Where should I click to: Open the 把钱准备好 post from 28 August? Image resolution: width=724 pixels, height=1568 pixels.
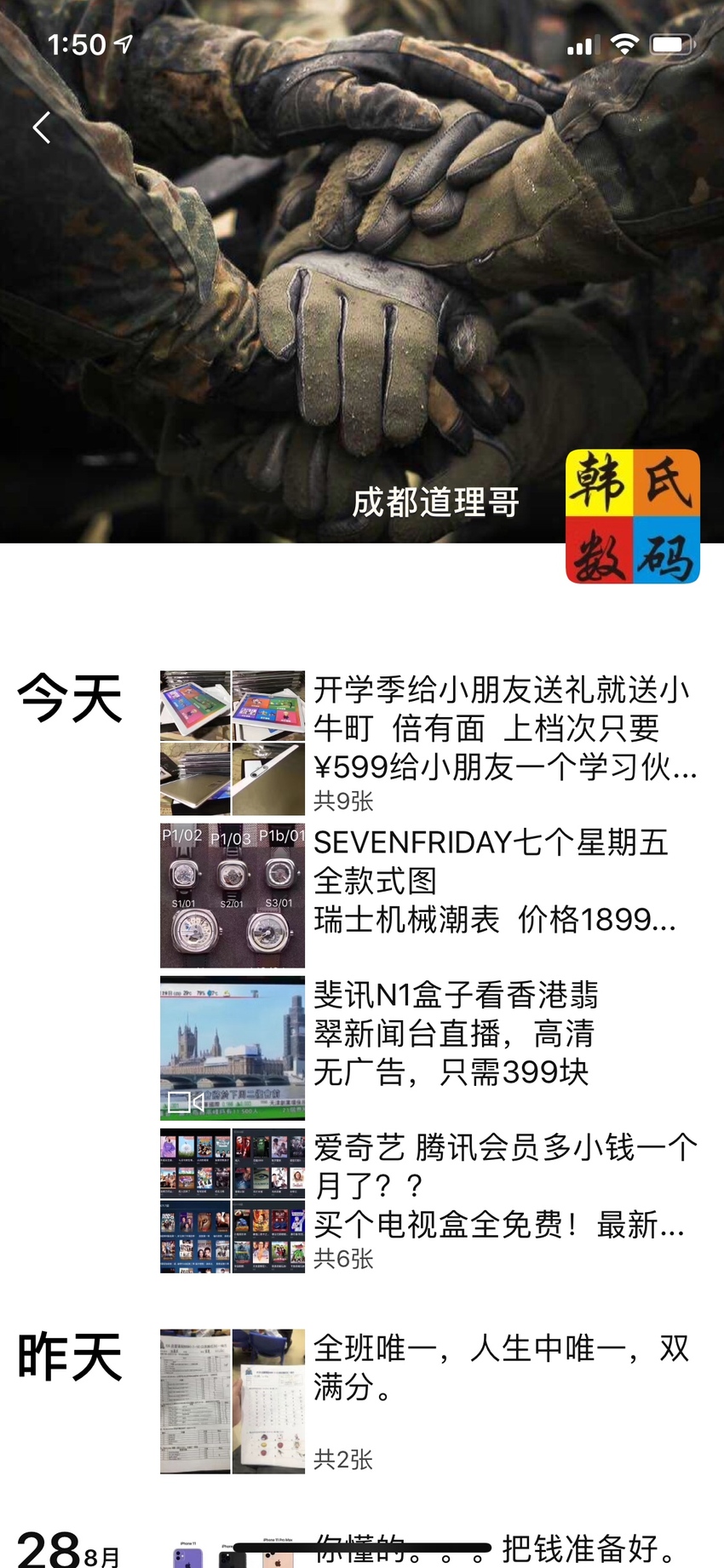tap(430, 1549)
